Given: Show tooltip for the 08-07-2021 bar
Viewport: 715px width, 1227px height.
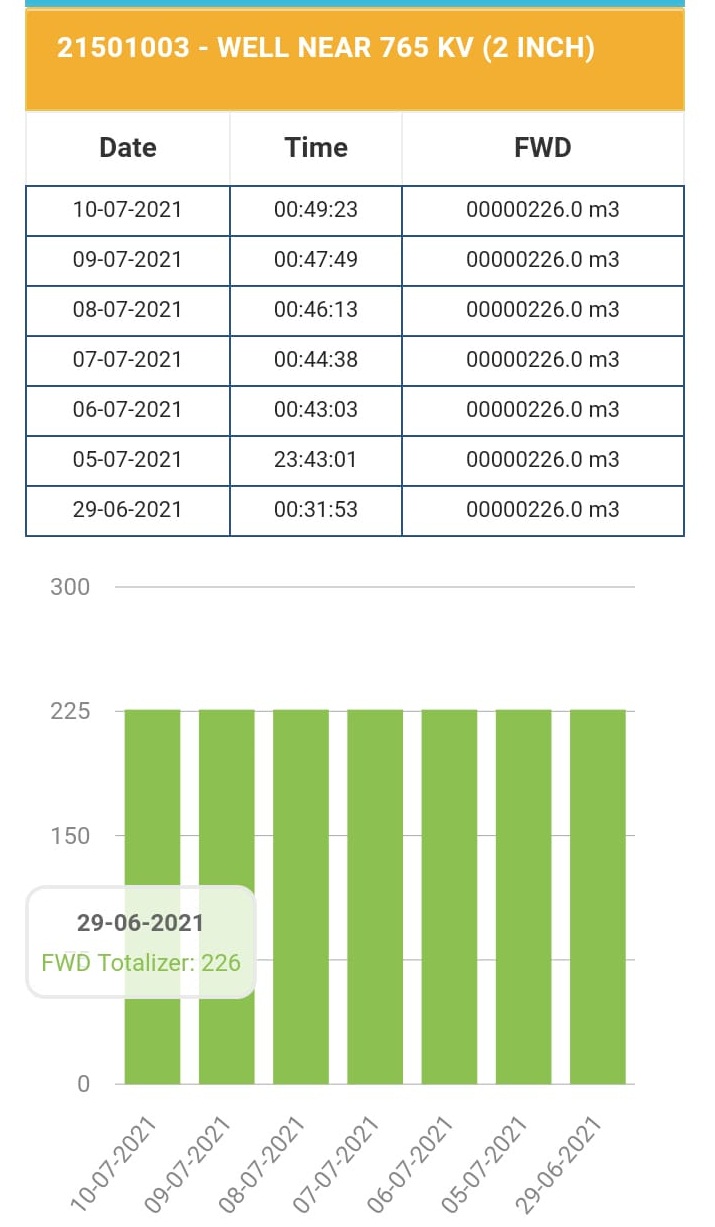Looking at the screenshot, I should coord(301,897).
